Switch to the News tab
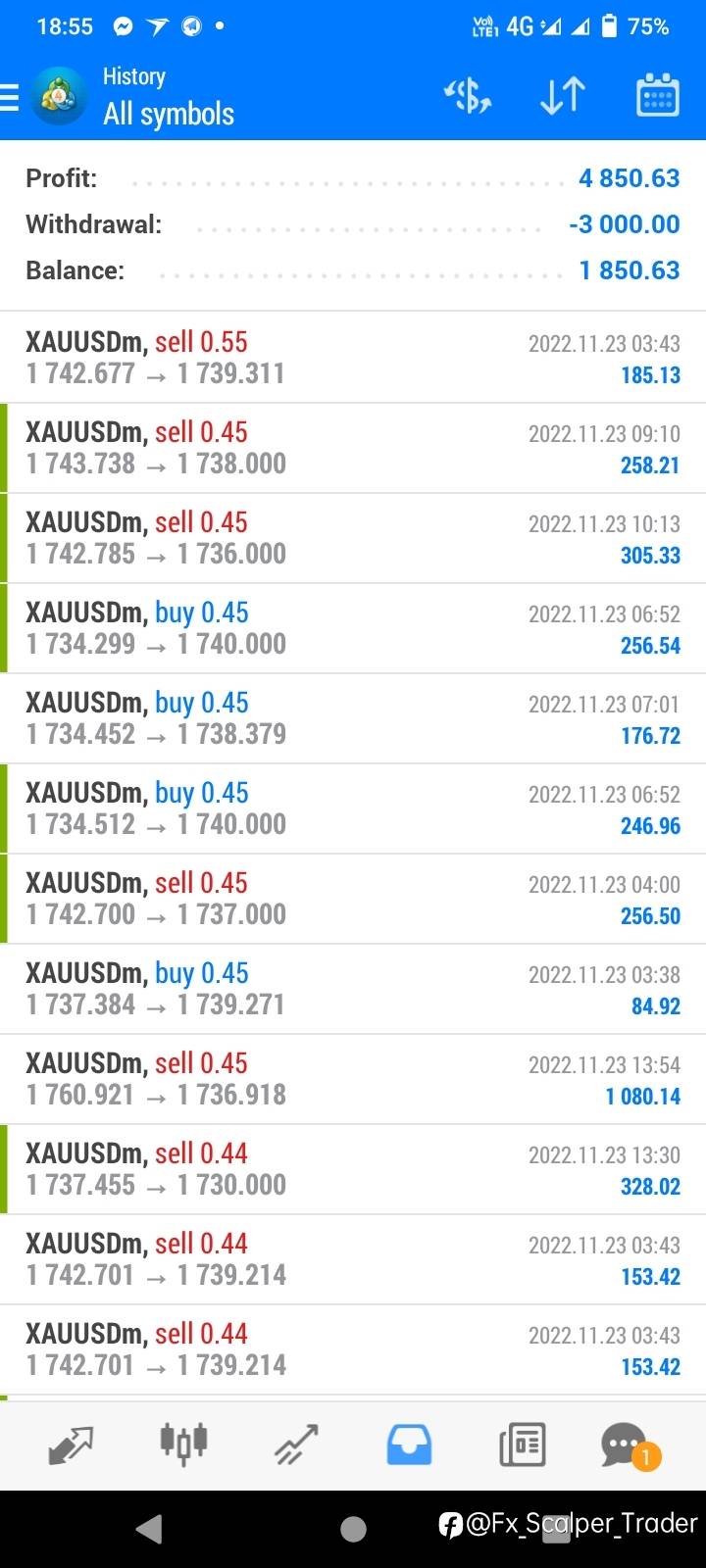The image size is (706, 1568). pos(522,1445)
